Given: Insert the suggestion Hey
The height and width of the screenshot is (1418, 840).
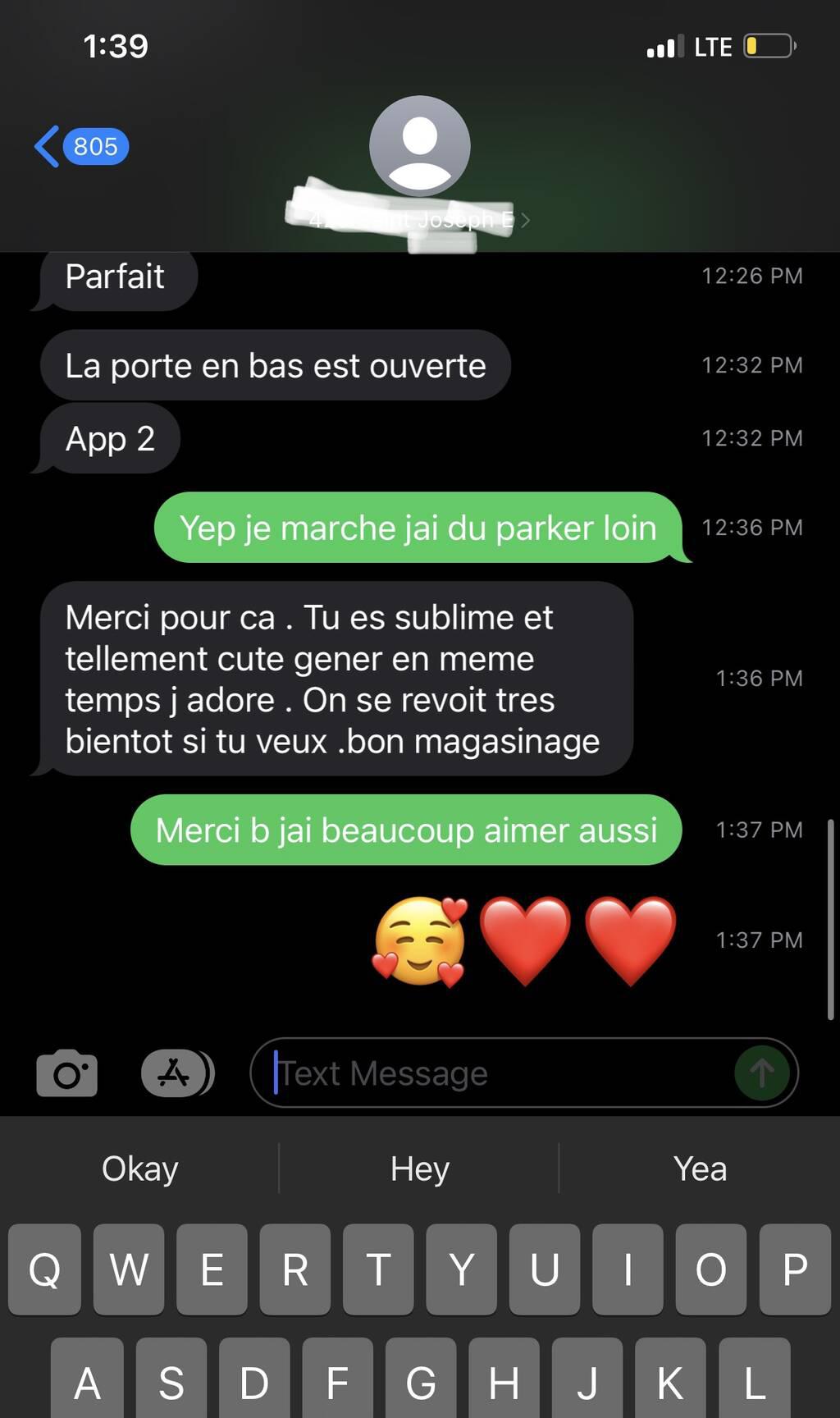Looking at the screenshot, I should pos(419,1169).
